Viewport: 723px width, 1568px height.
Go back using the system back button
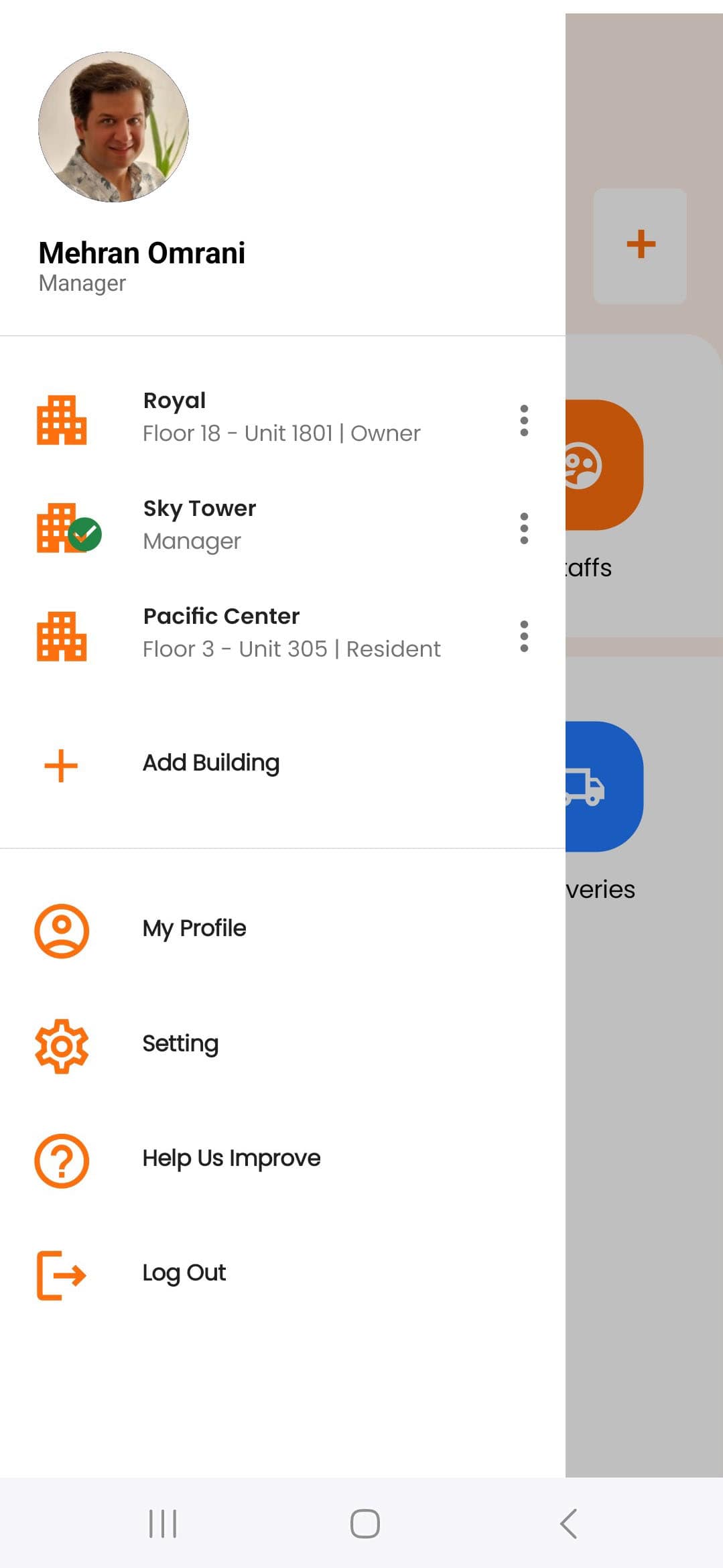coord(568,1524)
